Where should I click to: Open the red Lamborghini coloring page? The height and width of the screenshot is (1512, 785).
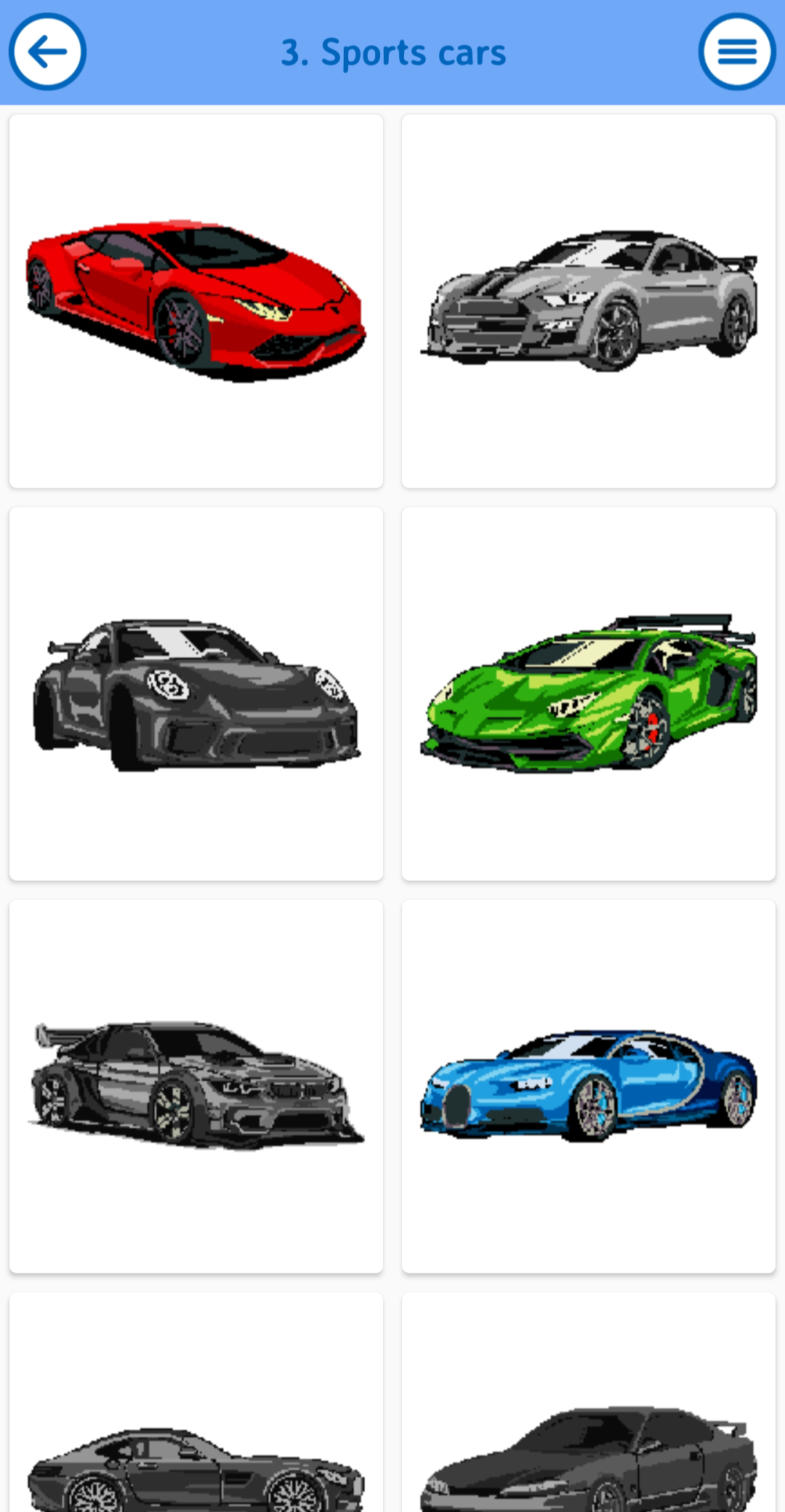coord(196,298)
